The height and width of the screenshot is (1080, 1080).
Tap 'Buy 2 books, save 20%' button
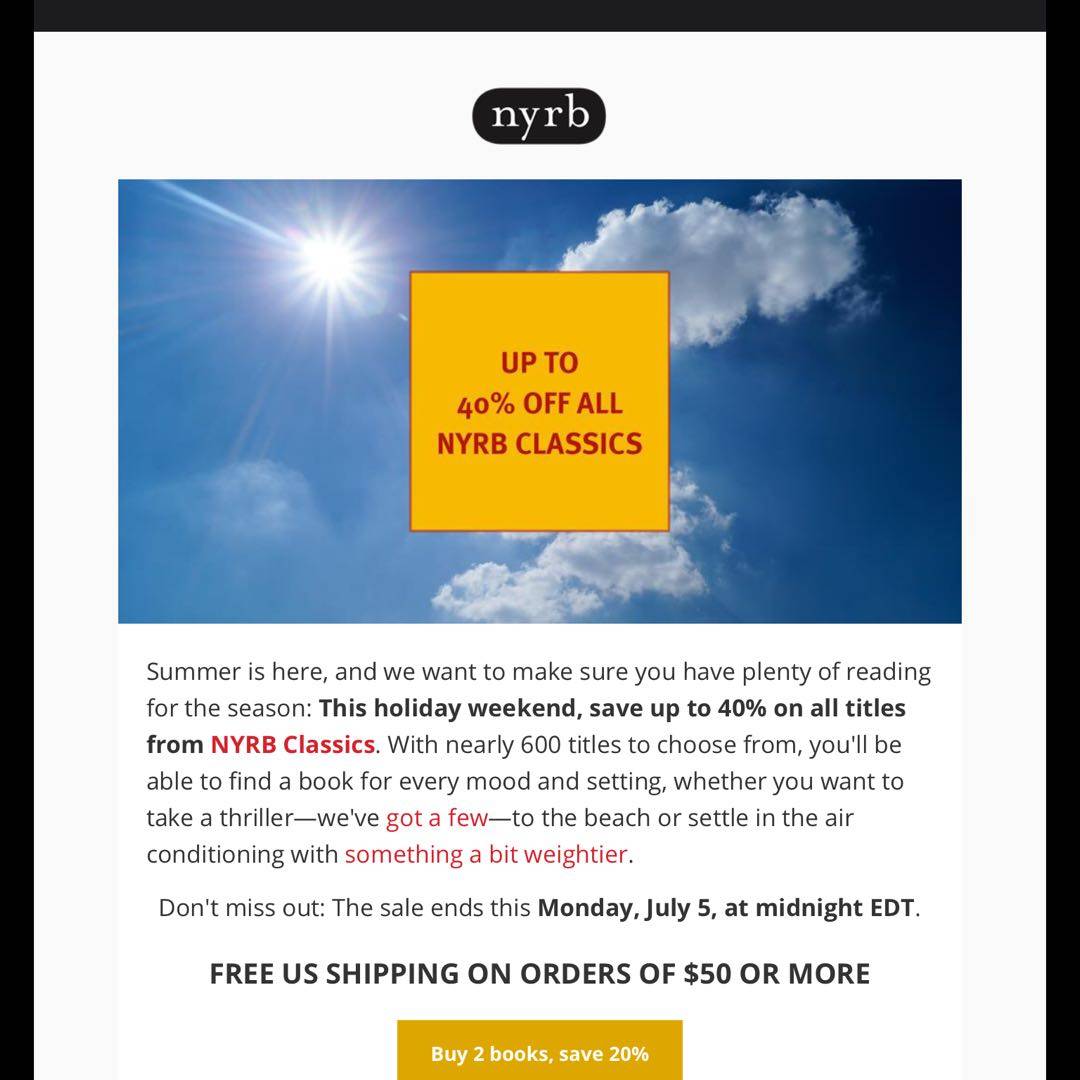click(540, 1053)
